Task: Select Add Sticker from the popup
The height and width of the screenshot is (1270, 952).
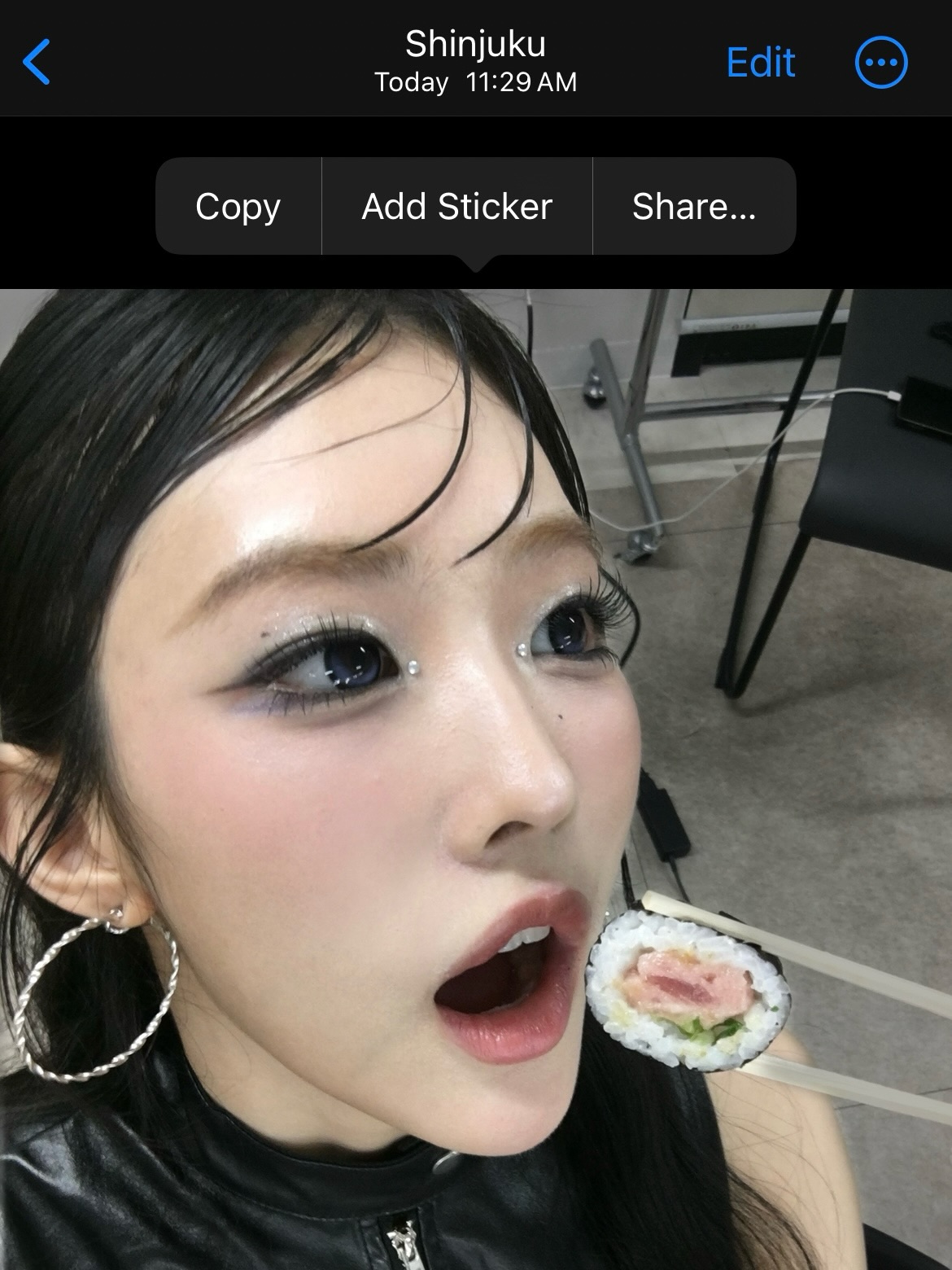Action: pos(456,207)
